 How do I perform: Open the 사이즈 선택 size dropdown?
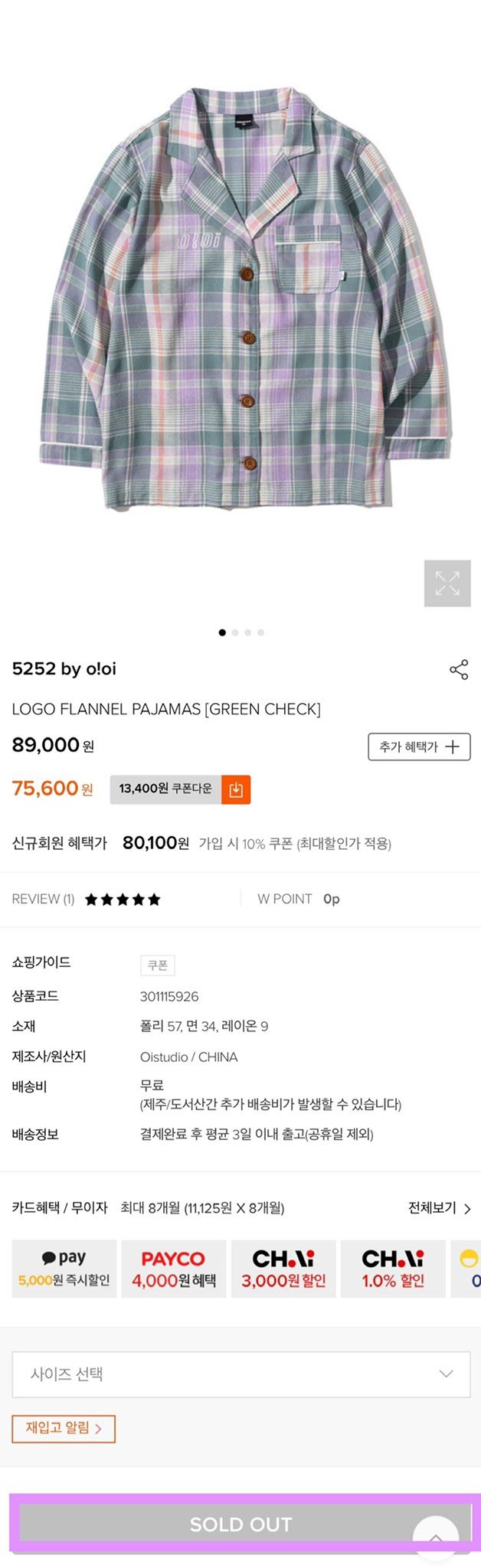(x=240, y=1374)
